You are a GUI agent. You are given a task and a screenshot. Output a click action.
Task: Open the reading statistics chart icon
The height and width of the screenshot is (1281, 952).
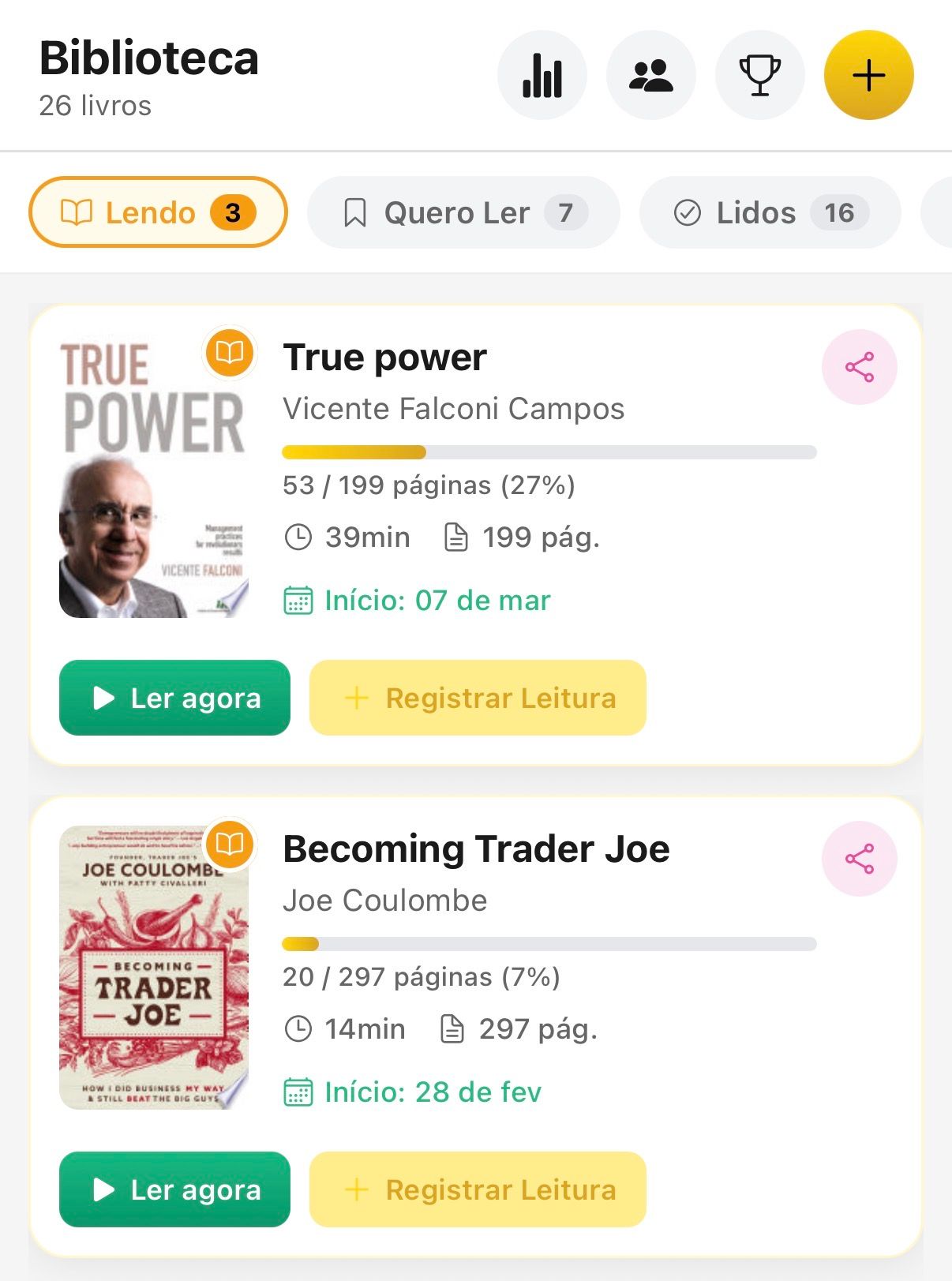pos(542,76)
